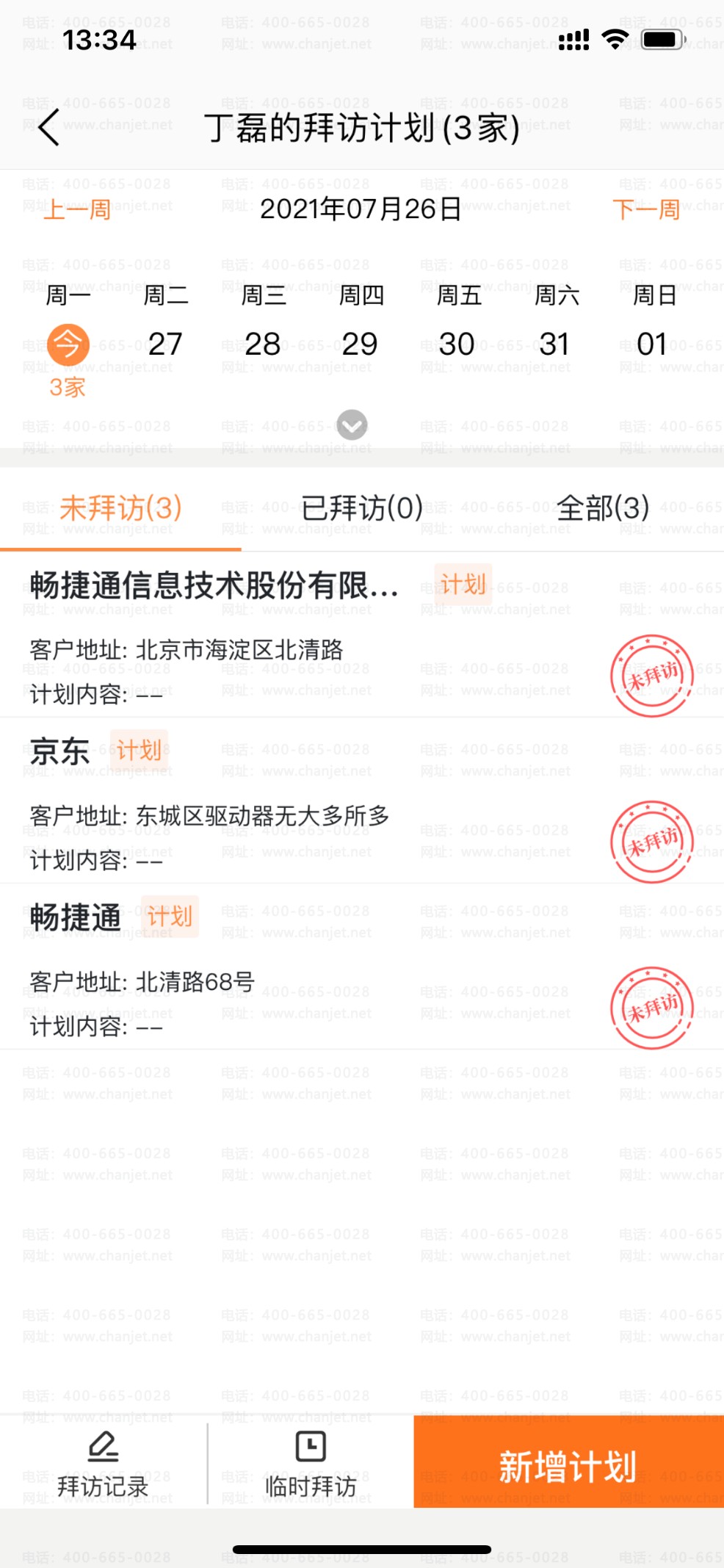The width and height of the screenshot is (724, 1568).
Task: Go to next week 下一周
Action: point(646,209)
